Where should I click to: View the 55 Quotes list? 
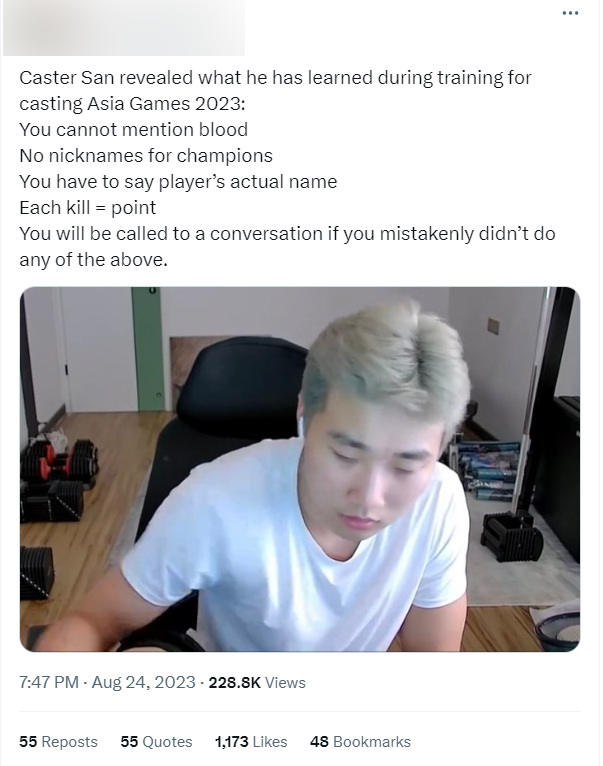click(156, 741)
